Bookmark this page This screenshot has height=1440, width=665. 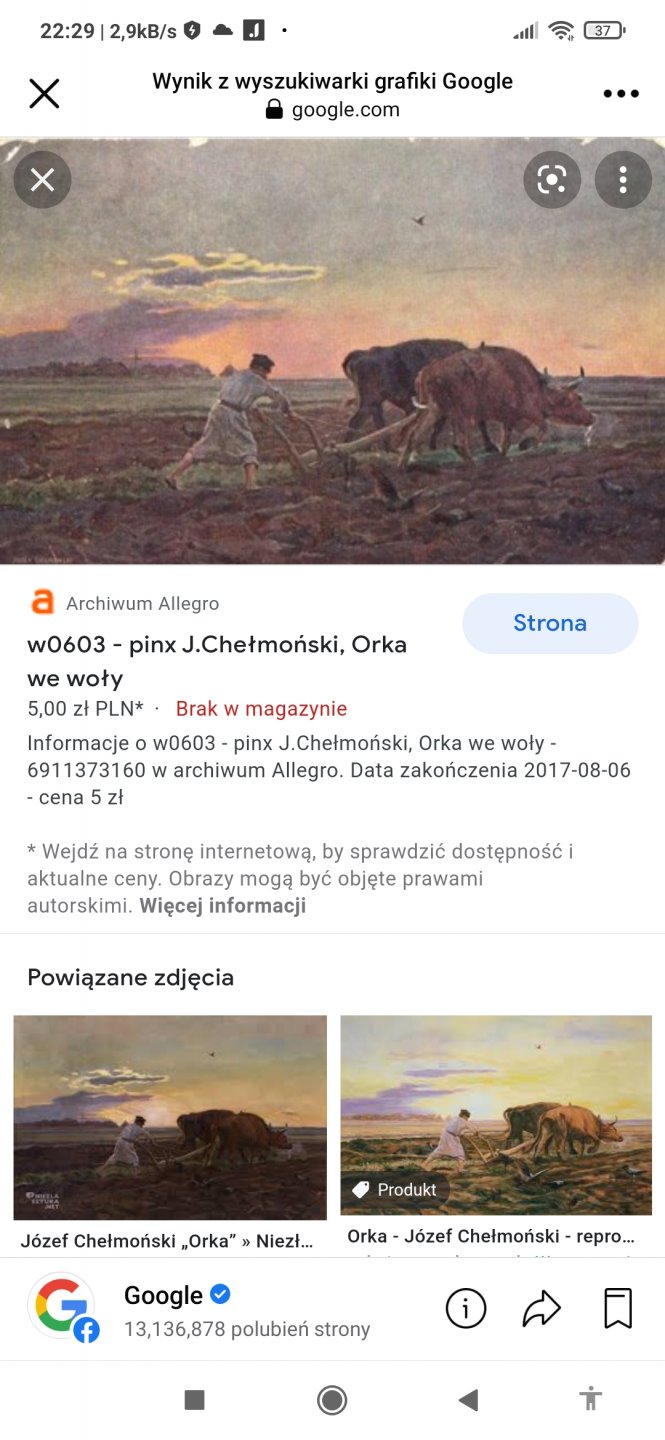(618, 1308)
